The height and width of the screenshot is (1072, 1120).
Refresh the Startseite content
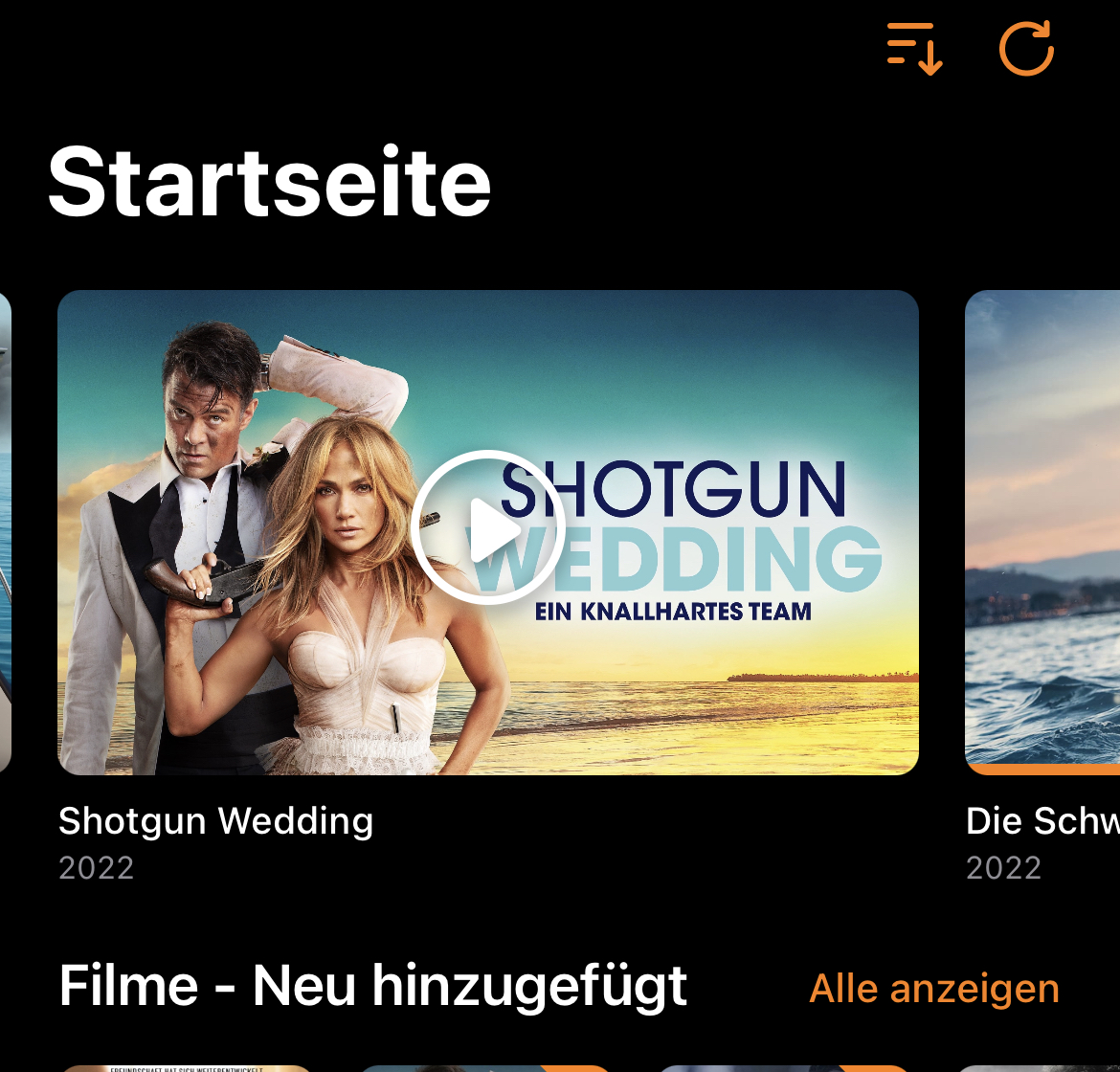coord(1026,48)
